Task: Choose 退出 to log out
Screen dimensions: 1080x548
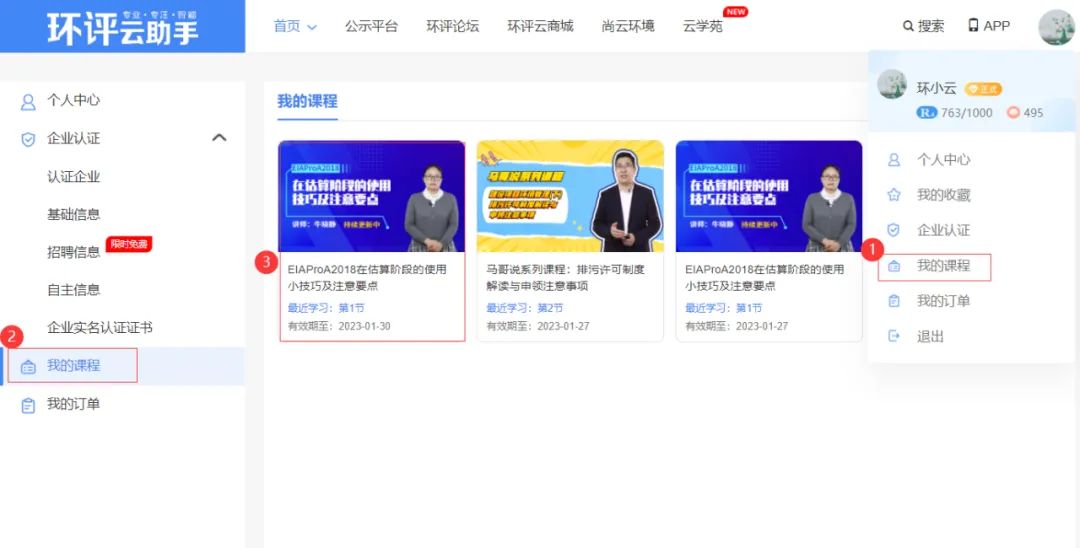Action: 930,337
